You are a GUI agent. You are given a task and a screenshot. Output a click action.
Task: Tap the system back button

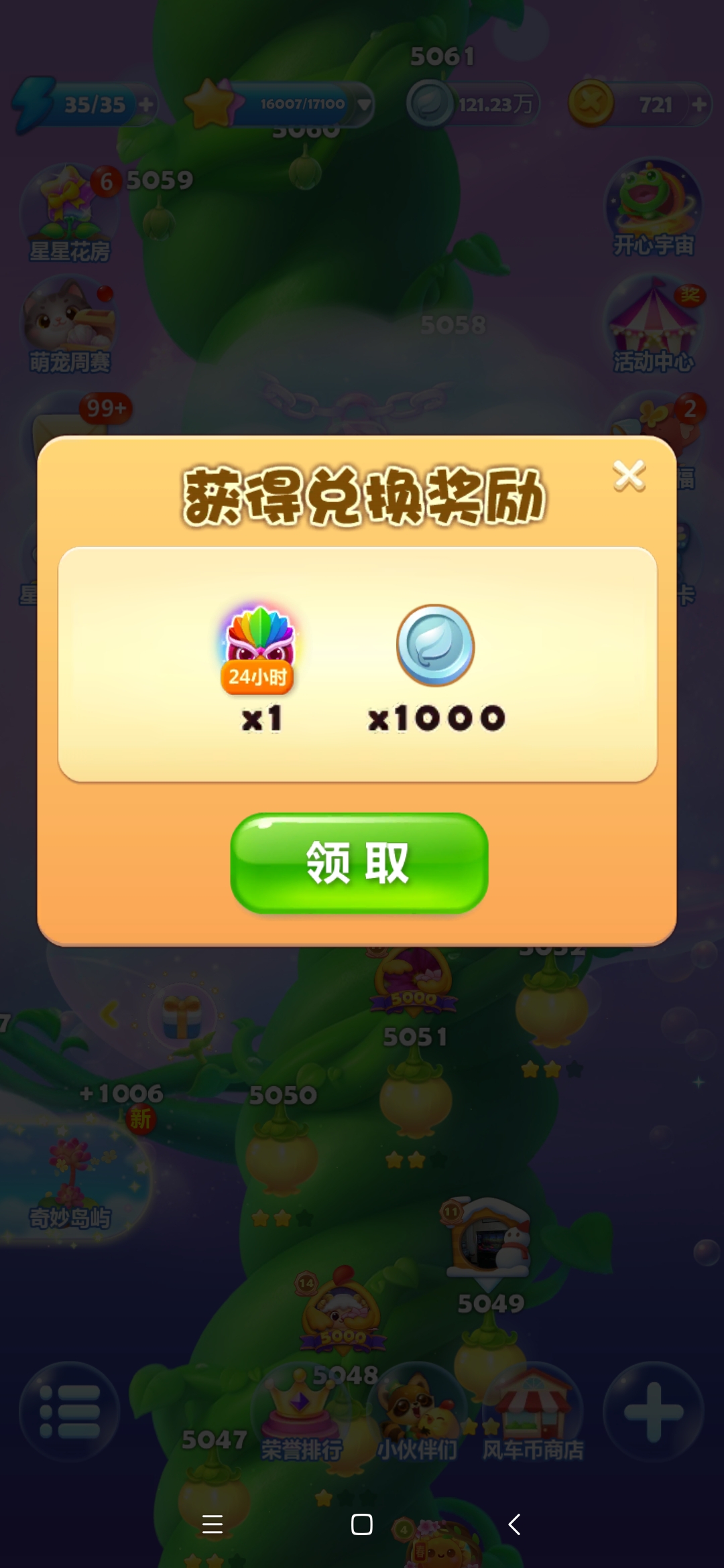pyautogui.click(x=514, y=1524)
